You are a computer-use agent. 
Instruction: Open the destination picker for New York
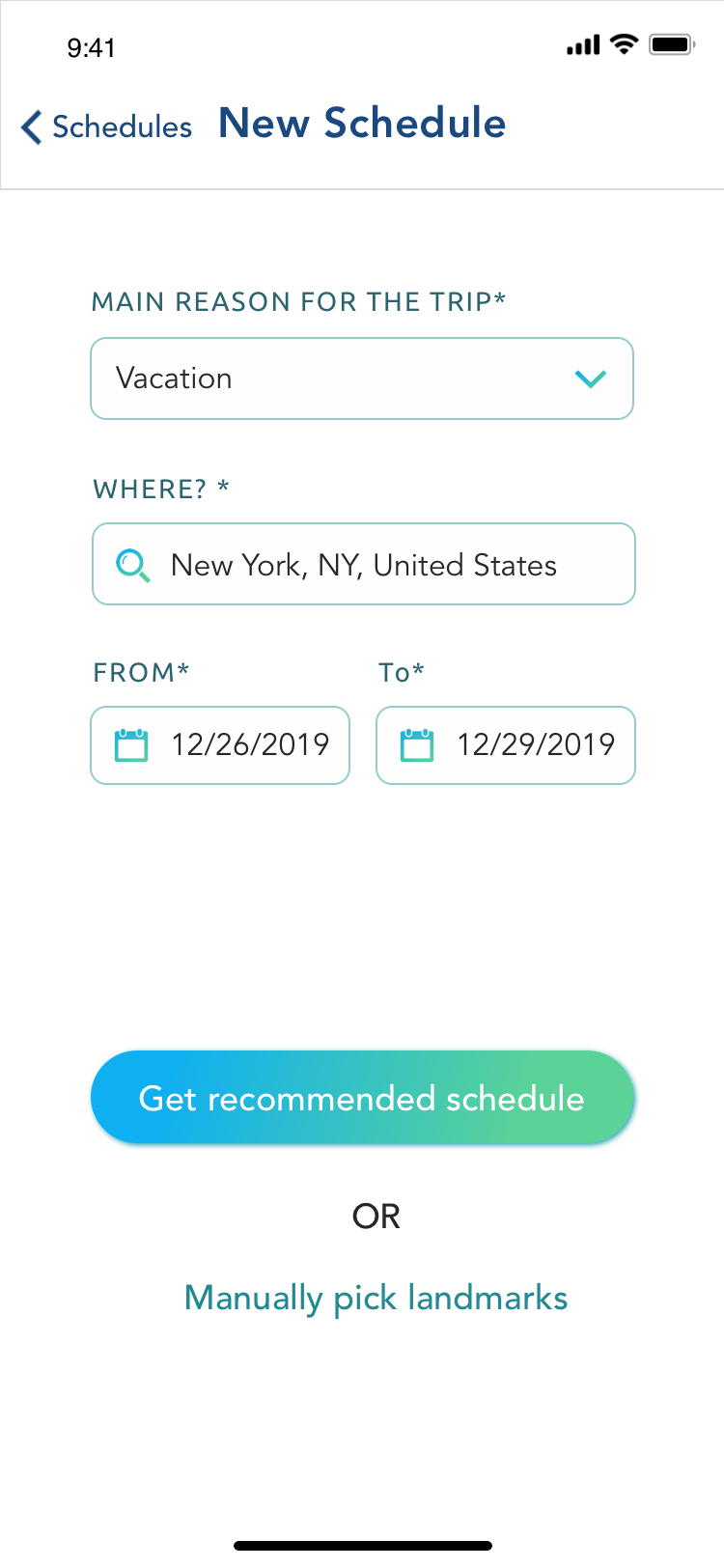364,564
